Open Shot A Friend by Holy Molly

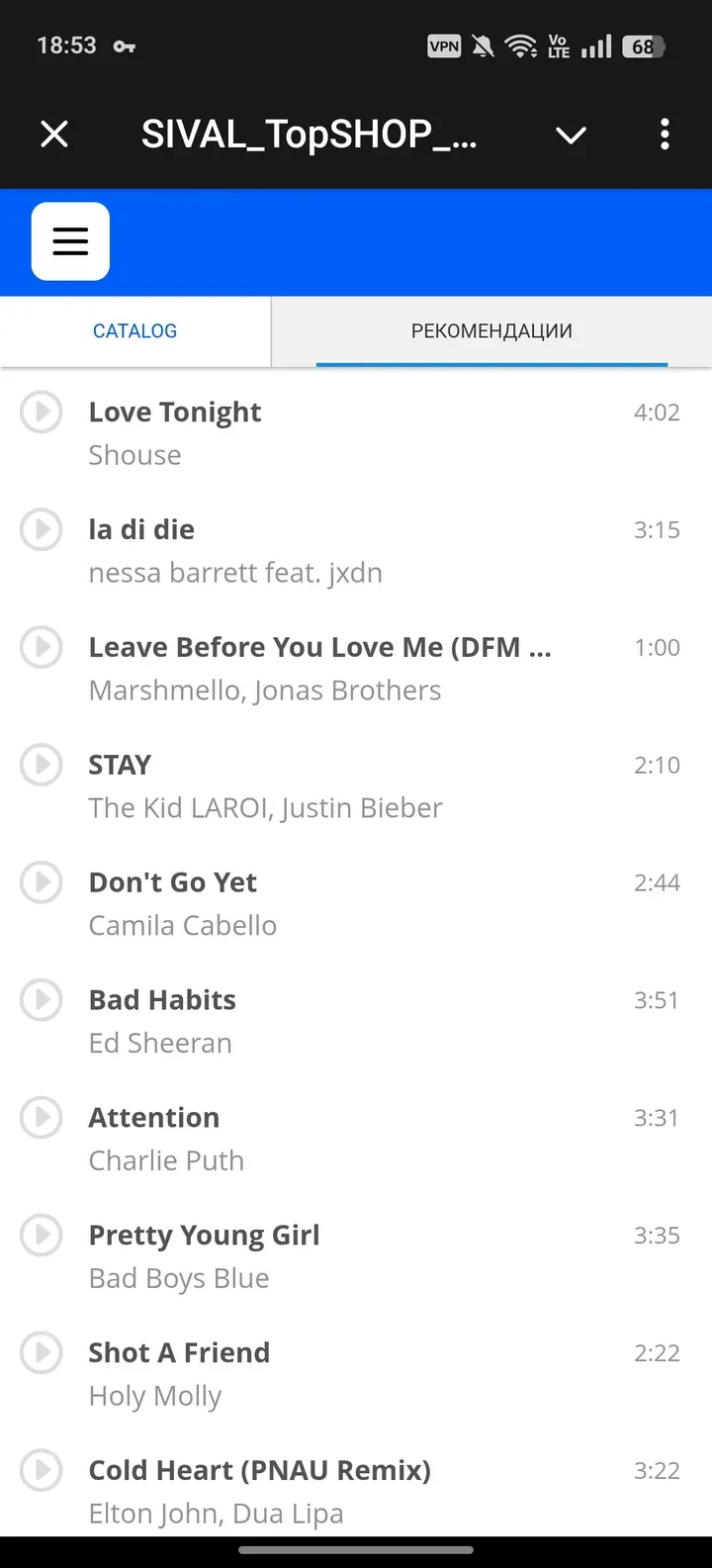(x=179, y=1353)
